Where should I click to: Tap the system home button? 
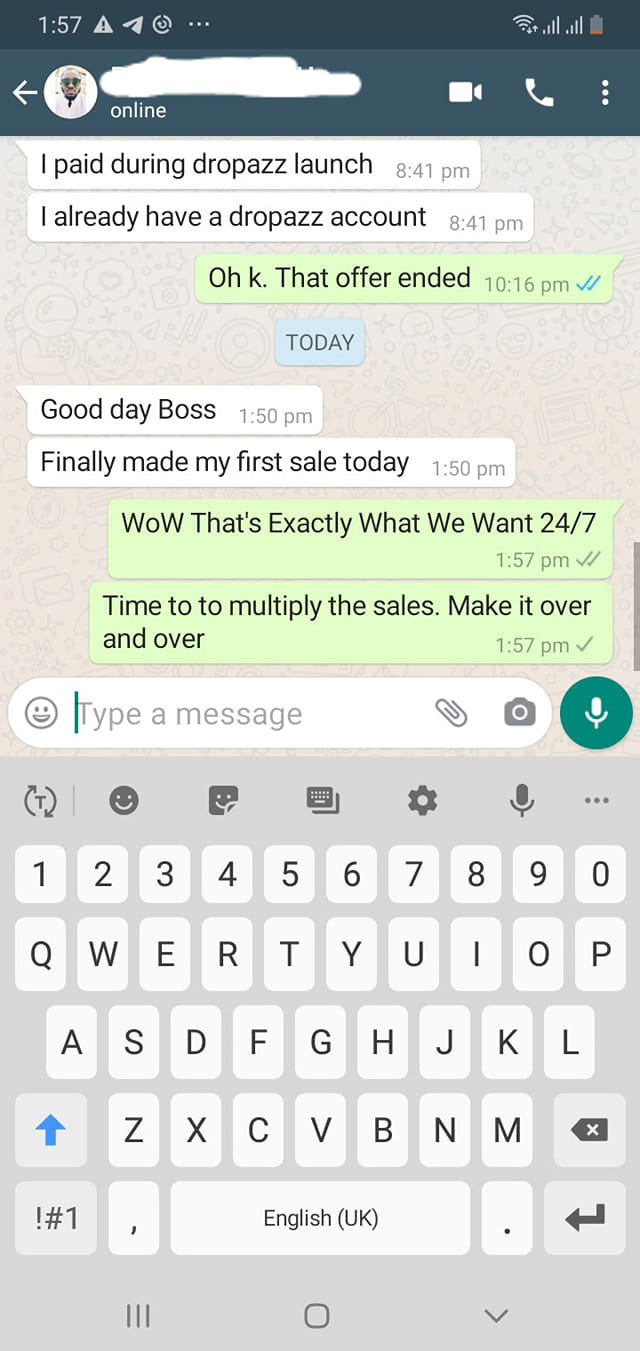click(x=317, y=1316)
